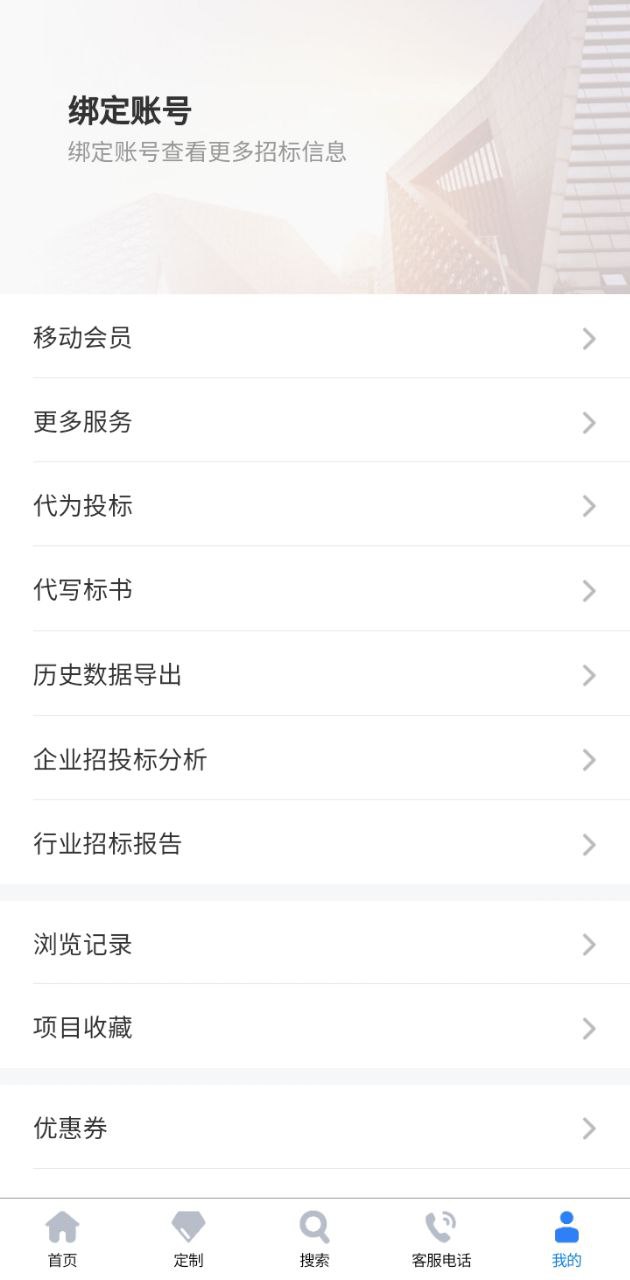Open 企业招投标分析

pyautogui.click(x=315, y=759)
